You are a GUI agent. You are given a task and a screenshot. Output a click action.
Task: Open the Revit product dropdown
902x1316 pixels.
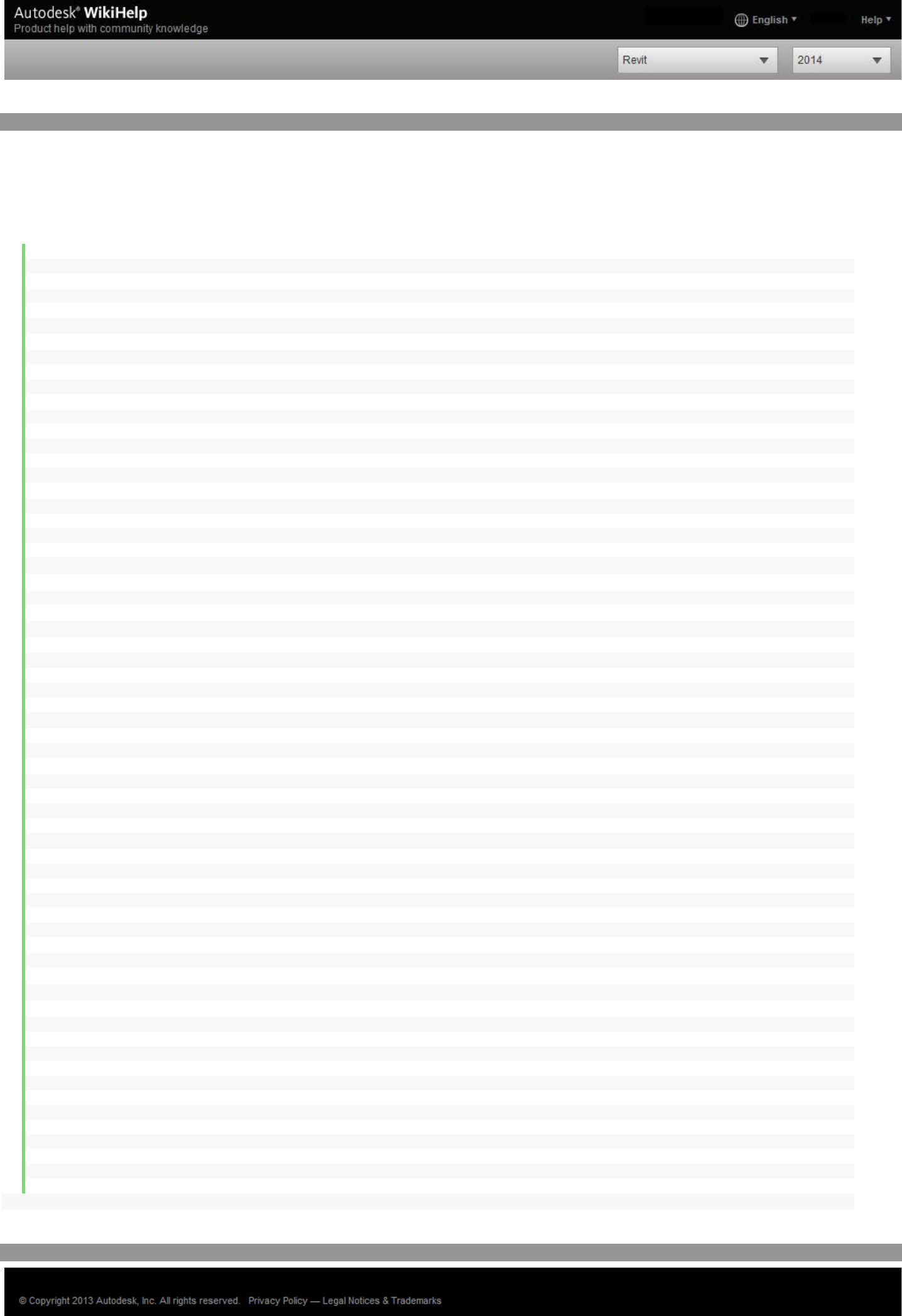pyautogui.click(x=697, y=60)
